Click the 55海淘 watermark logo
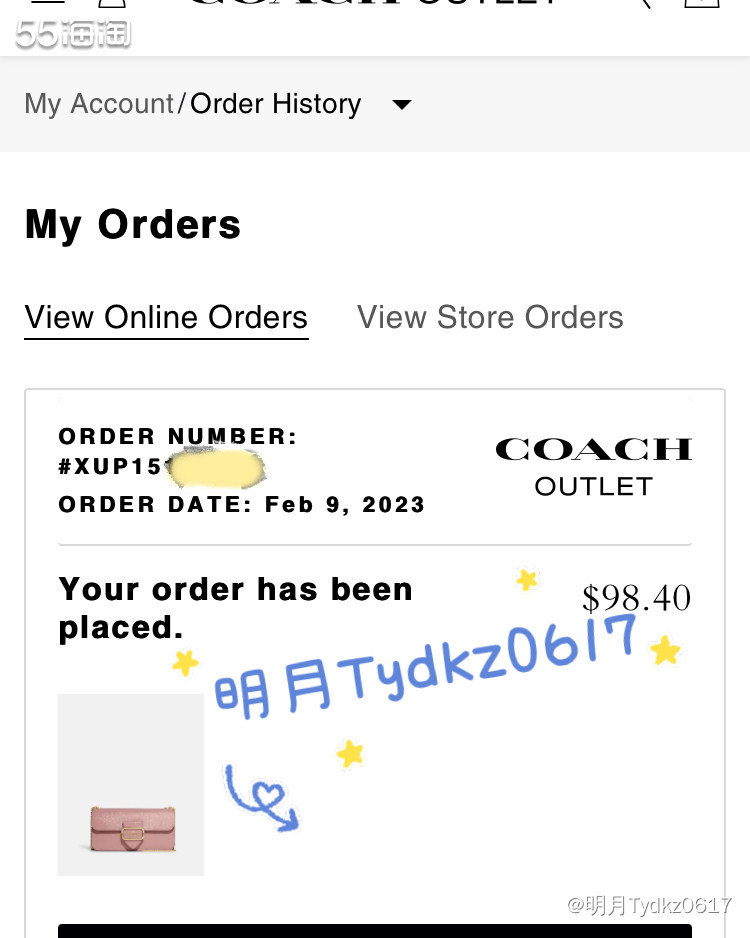This screenshot has width=750, height=938. pos(72,33)
